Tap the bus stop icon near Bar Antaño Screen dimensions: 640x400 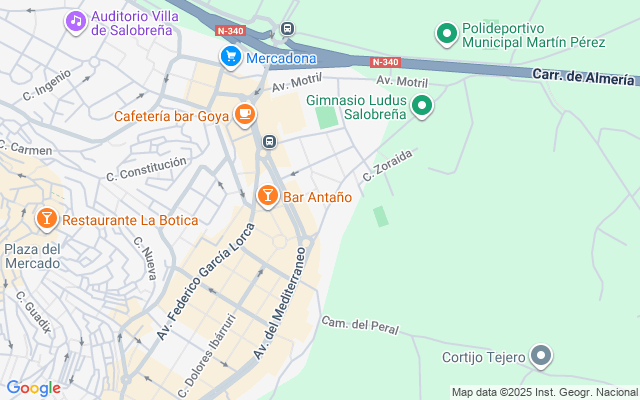tap(268, 142)
